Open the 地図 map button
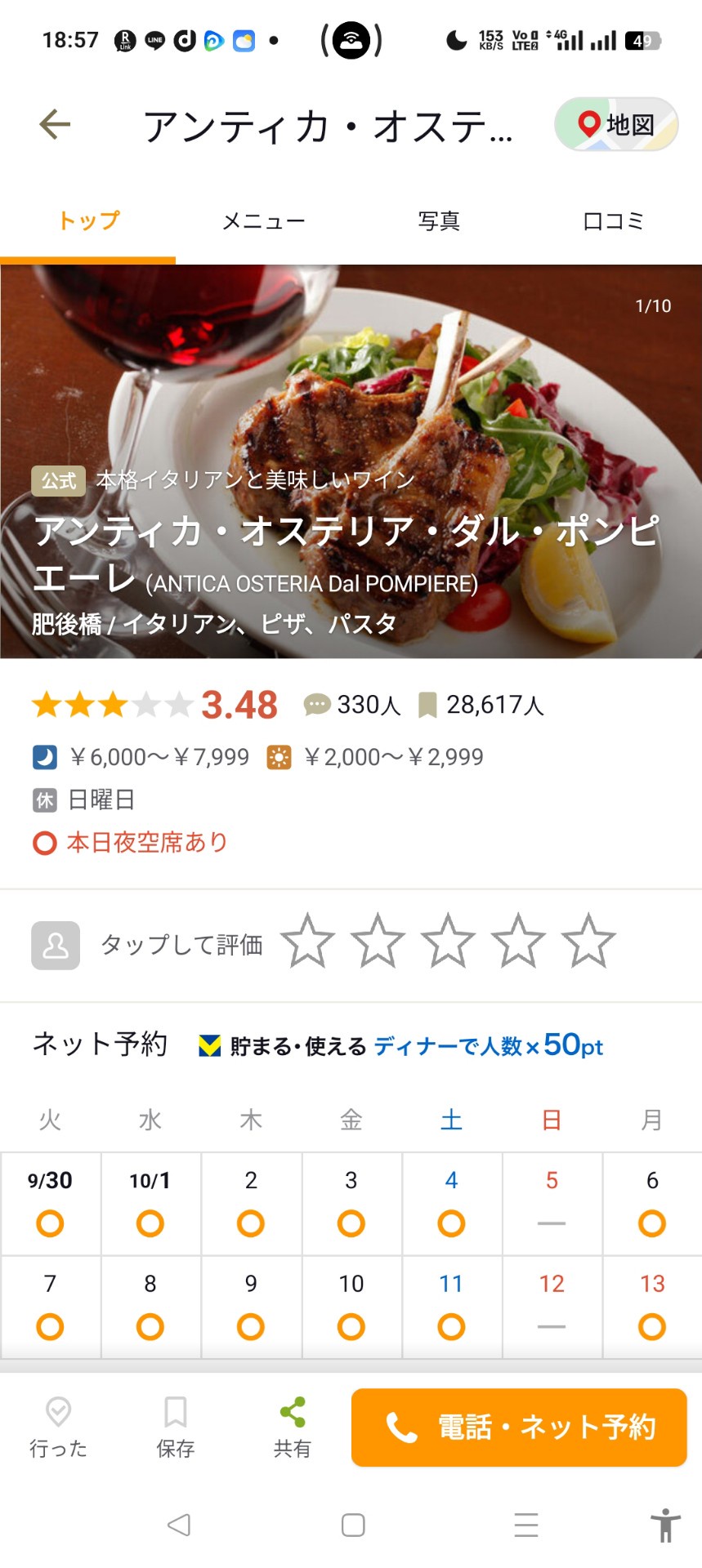The width and height of the screenshot is (702, 1568). (x=616, y=125)
